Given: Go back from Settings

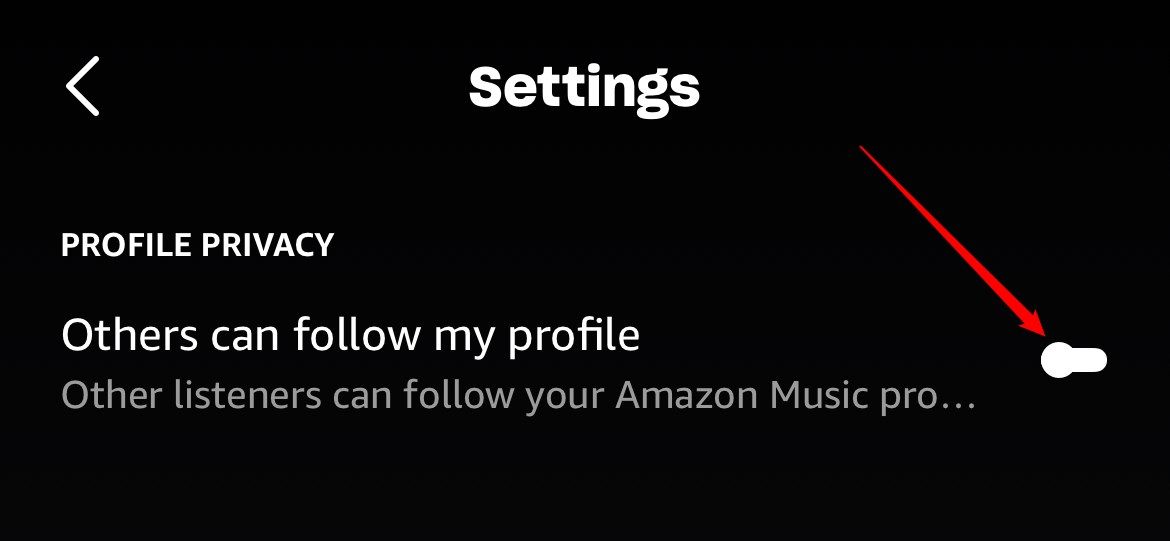Looking at the screenshot, I should point(83,86).
